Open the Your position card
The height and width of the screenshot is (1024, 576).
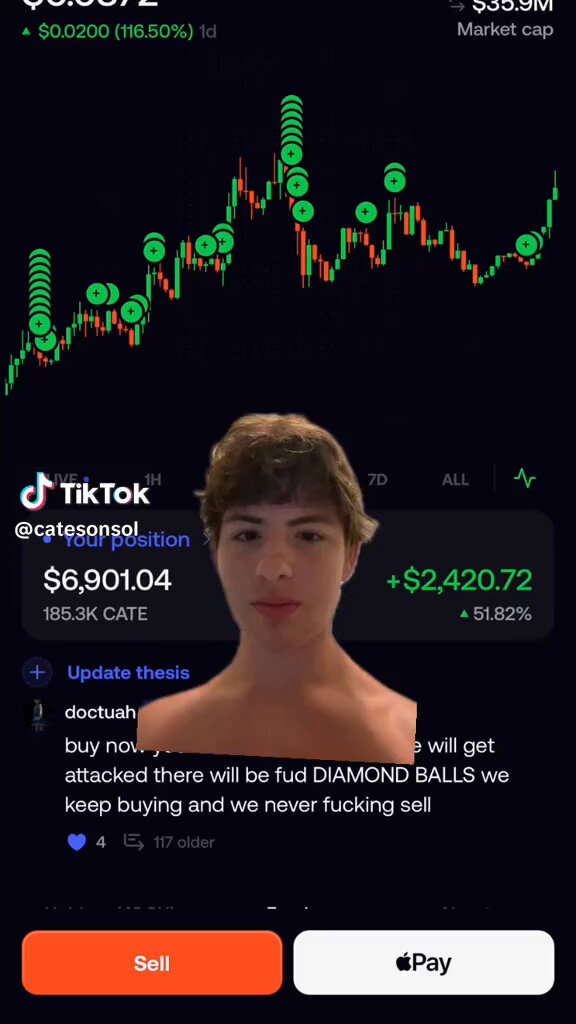click(288, 576)
